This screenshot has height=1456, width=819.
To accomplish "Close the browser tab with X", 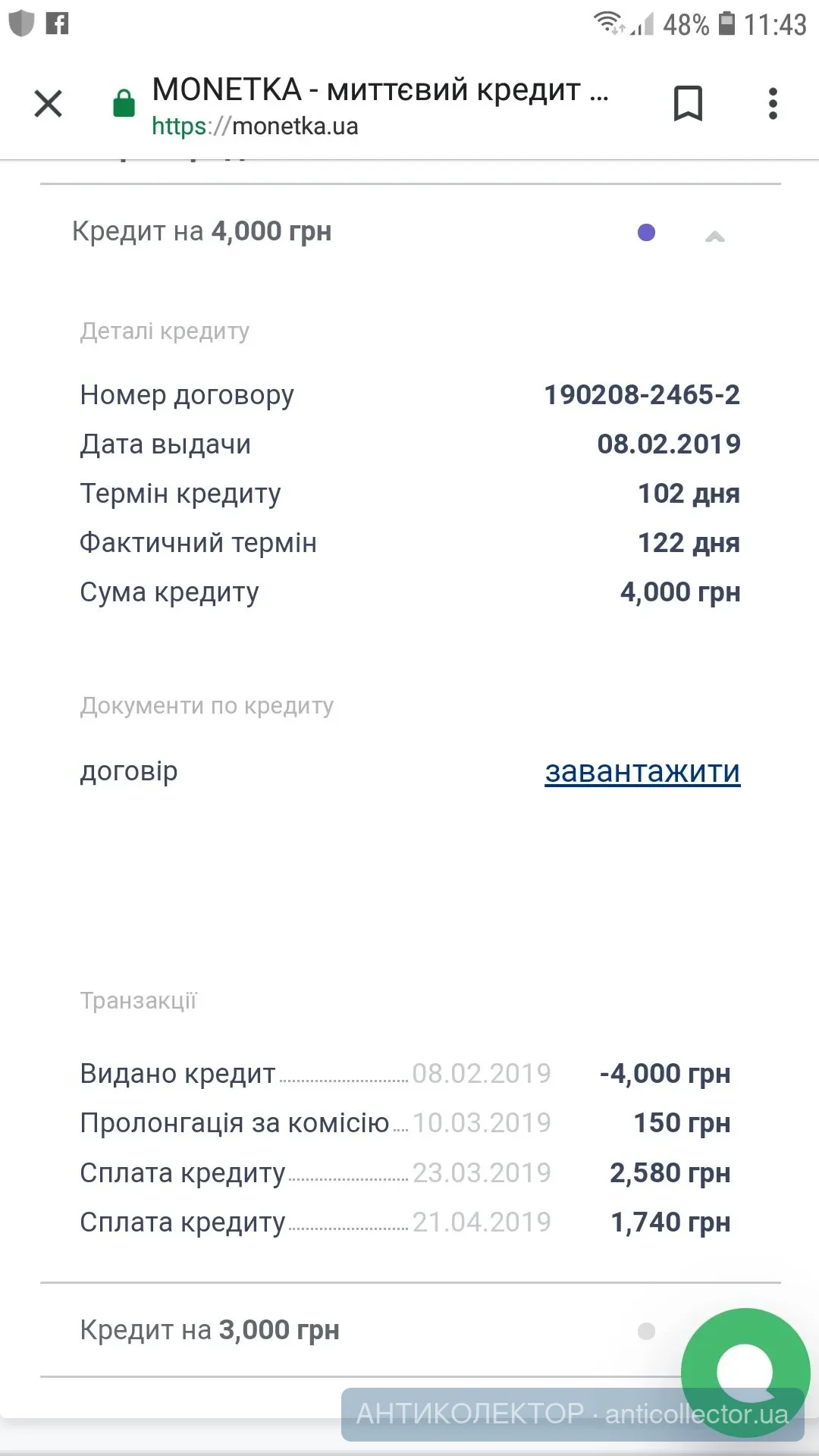I will coord(49,104).
